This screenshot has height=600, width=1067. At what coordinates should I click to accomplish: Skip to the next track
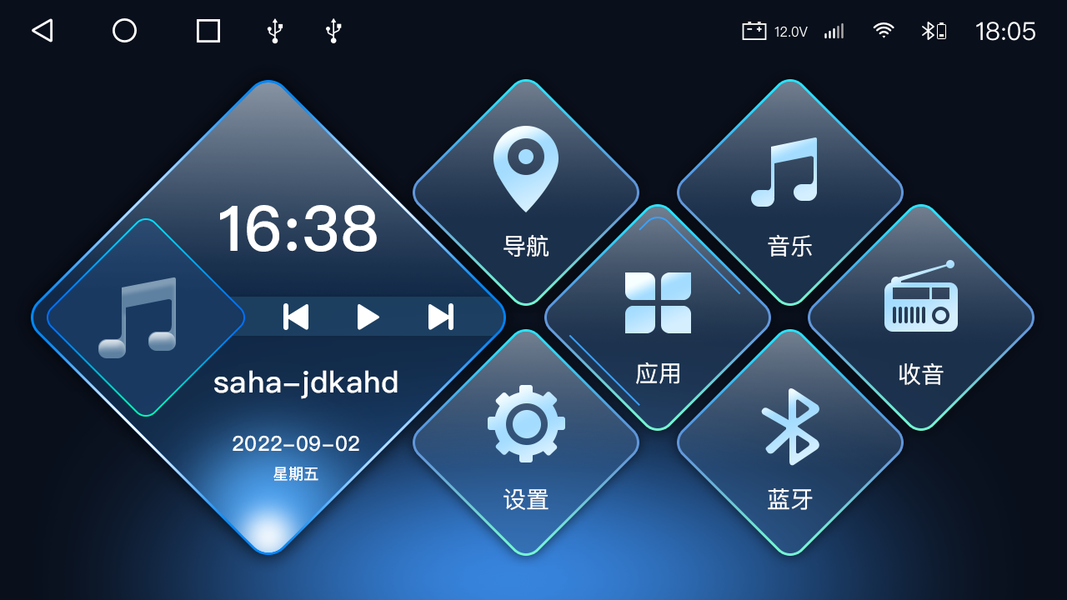pos(440,317)
